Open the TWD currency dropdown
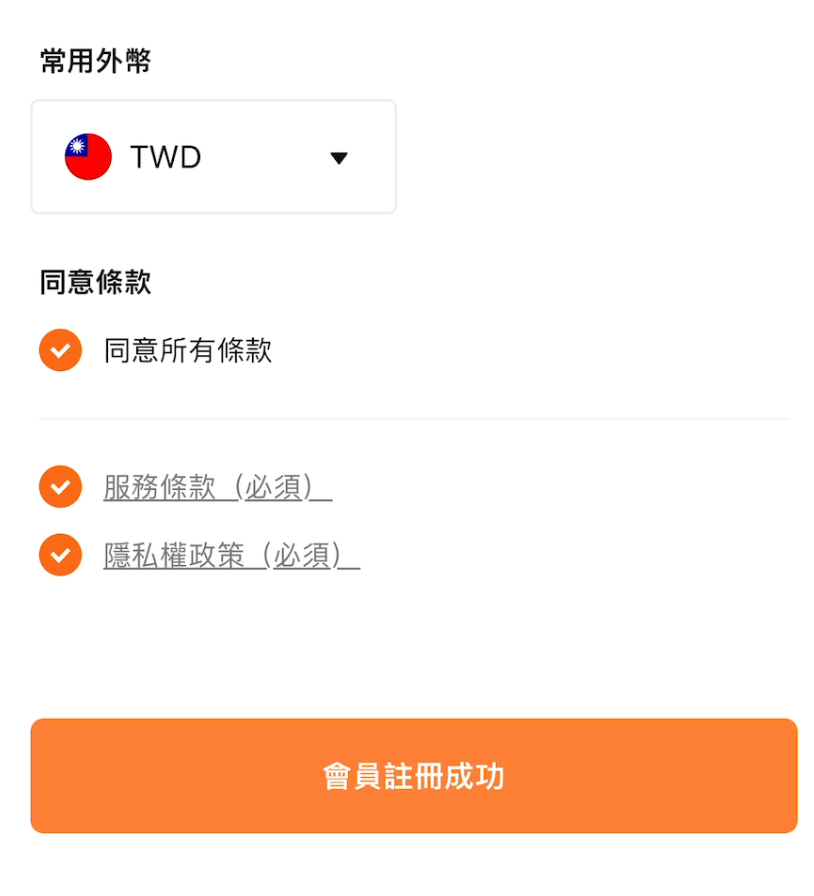This screenshot has height=896, width=814. 213,157
